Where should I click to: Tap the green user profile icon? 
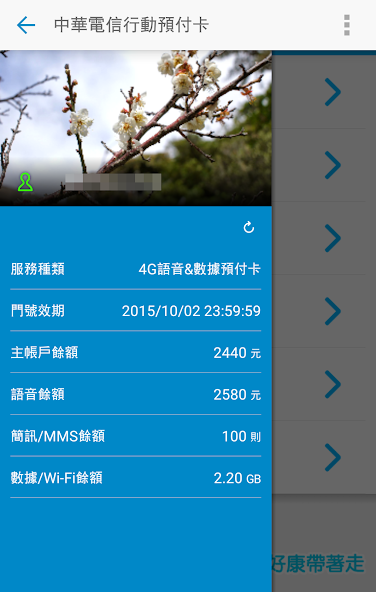pos(25,182)
